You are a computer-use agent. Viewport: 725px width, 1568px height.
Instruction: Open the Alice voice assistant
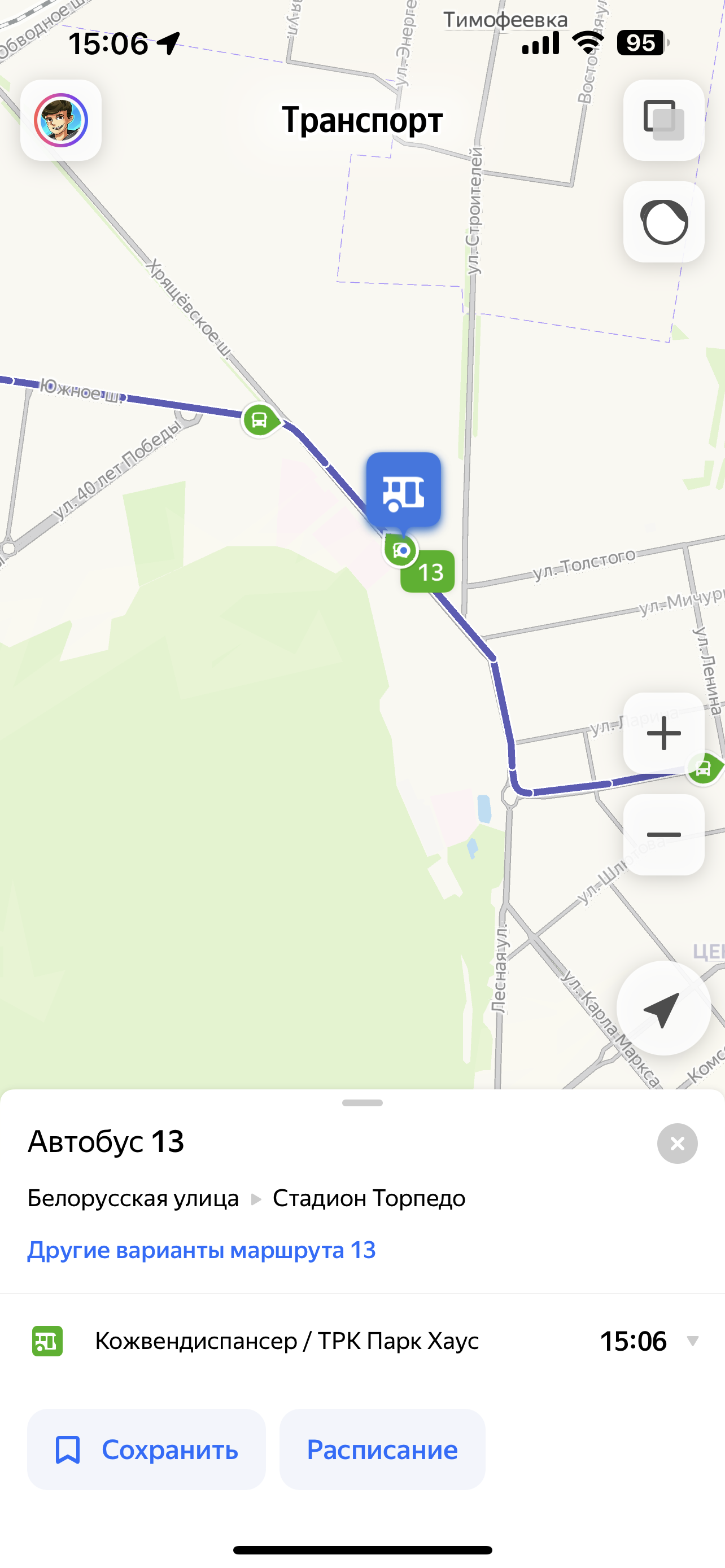pyautogui.click(x=663, y=222)
